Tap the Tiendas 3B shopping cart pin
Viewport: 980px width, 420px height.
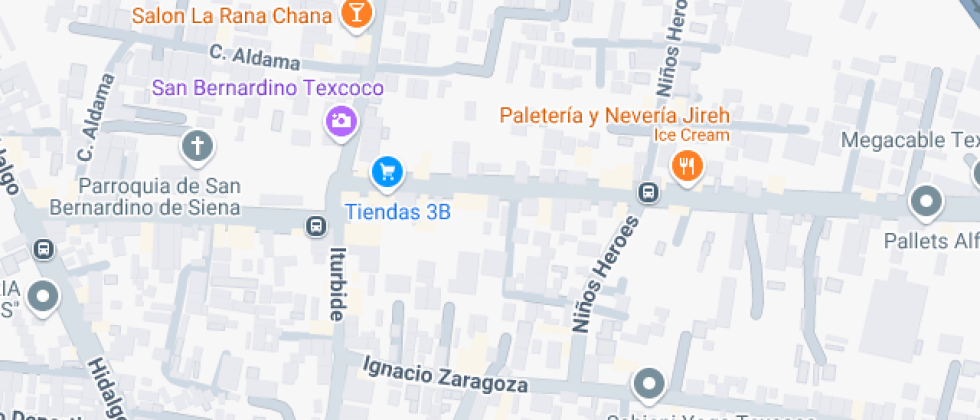click(386, 172)
